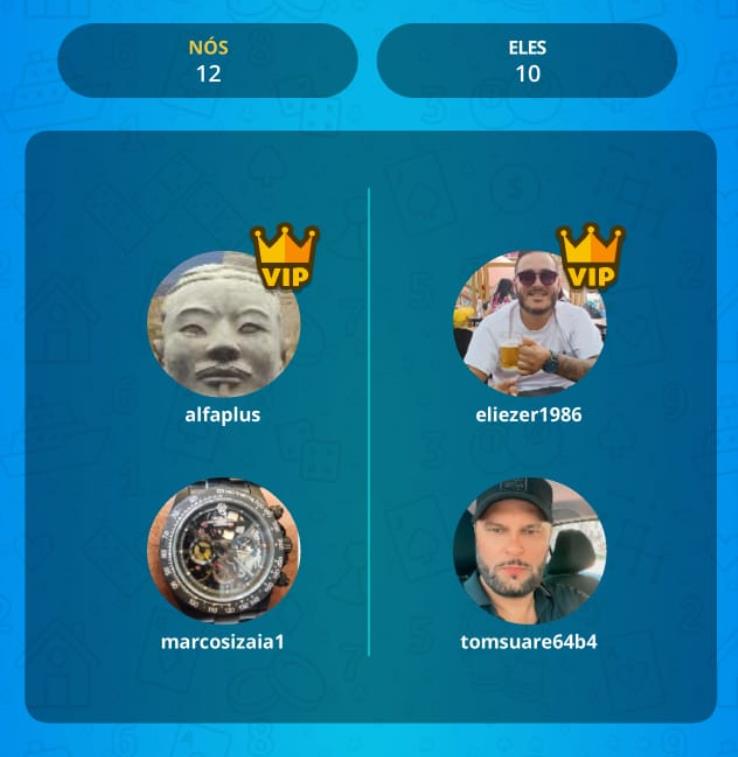The image size is (738, 757).
Task: View eliezer1986's profile picture
Action: [x=528, y=325]
